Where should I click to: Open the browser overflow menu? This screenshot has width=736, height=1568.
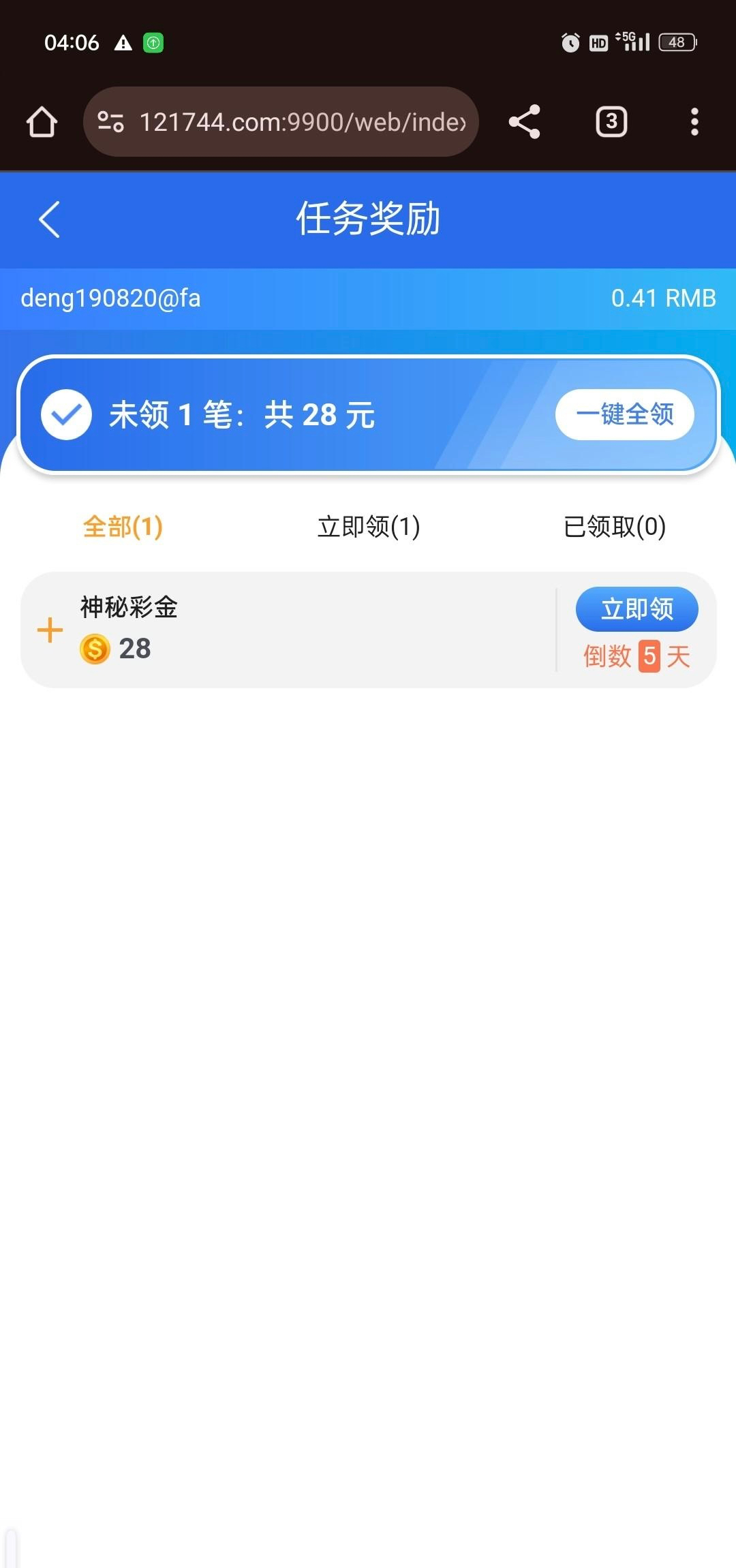click(694, 122)
